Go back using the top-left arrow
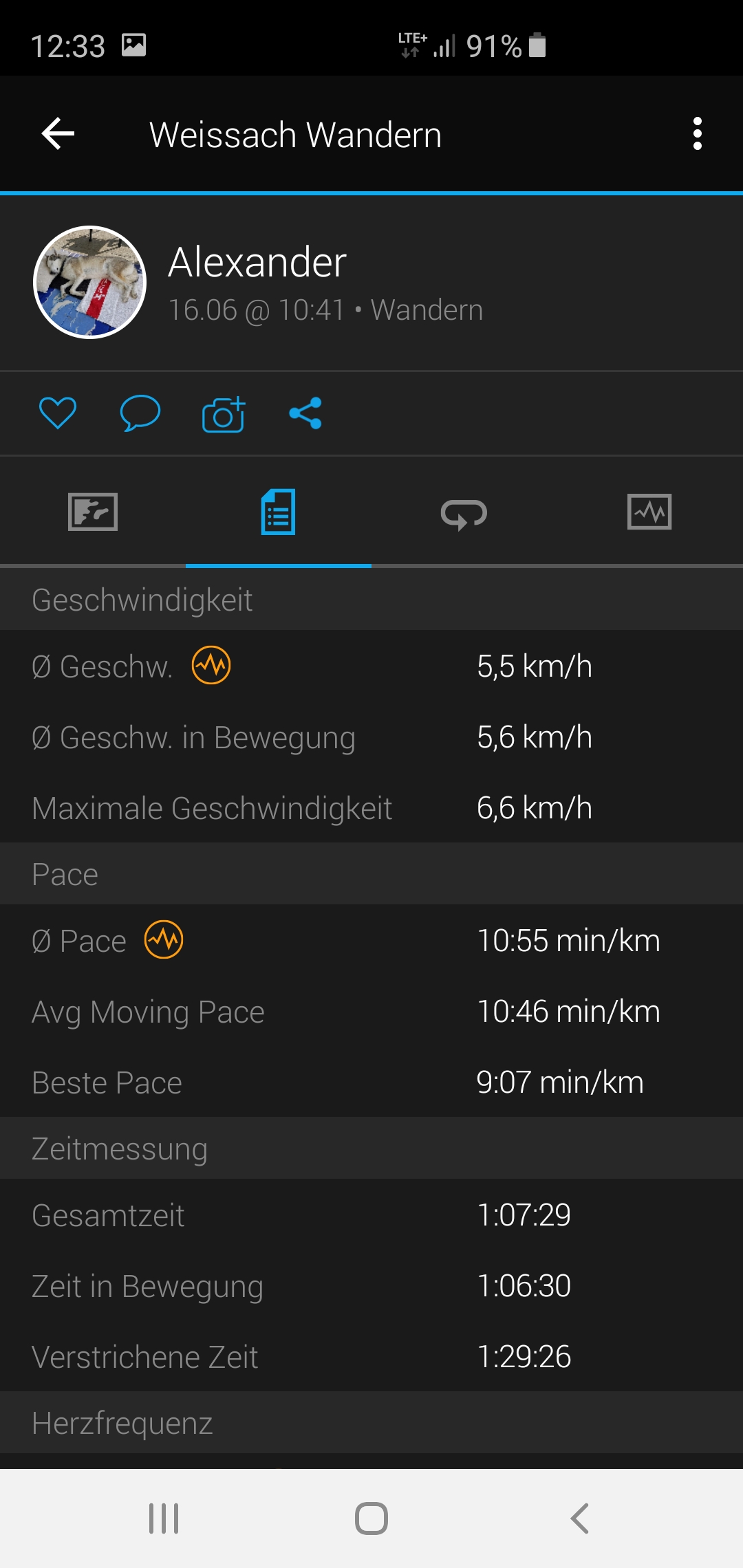 point(58,133)
